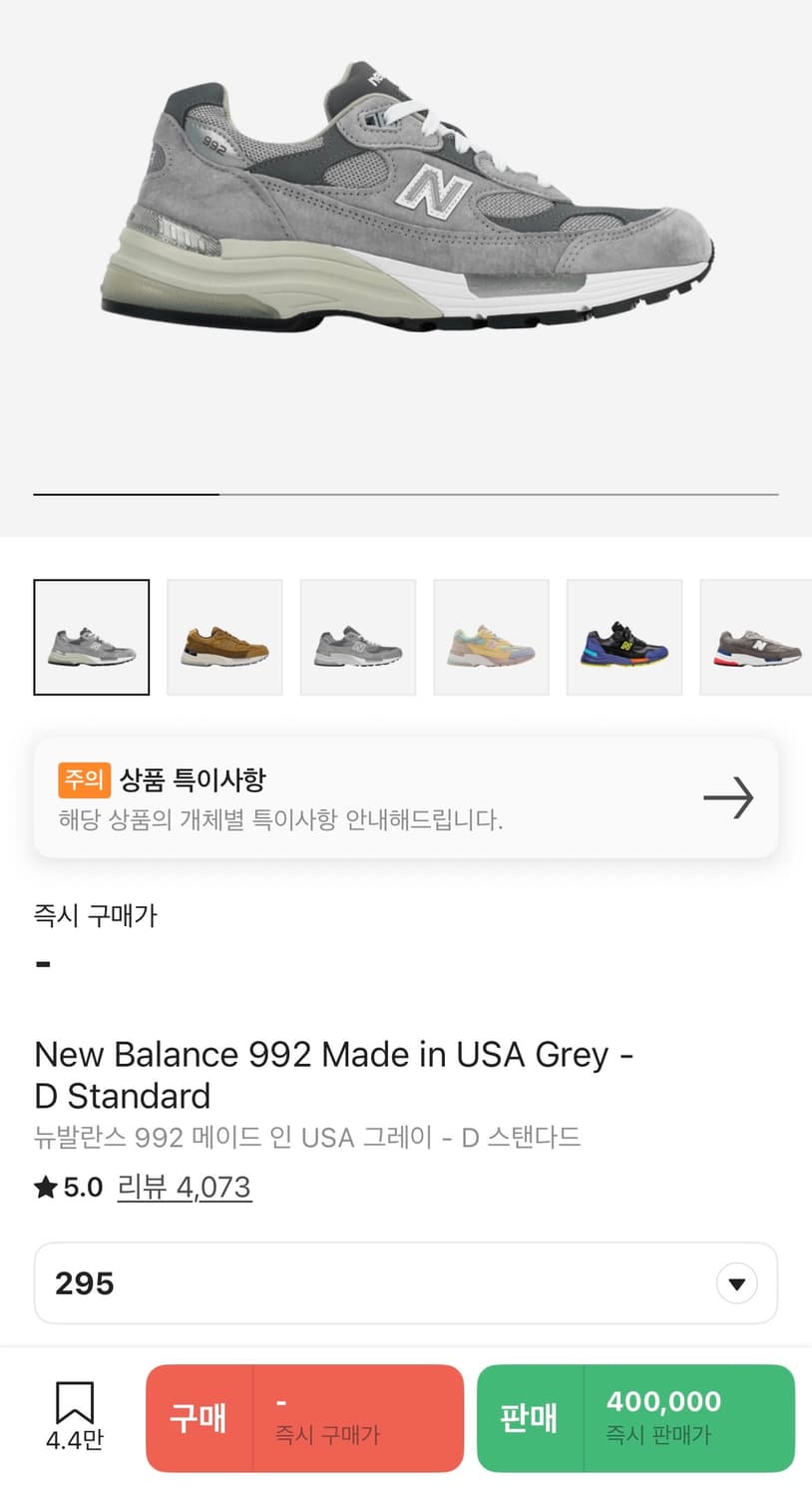Image resolution: width=812 pixels, height=1497 pixels.
Task: Tap the red 구매 purchase icon button
Action: [x=199, y=1418]
